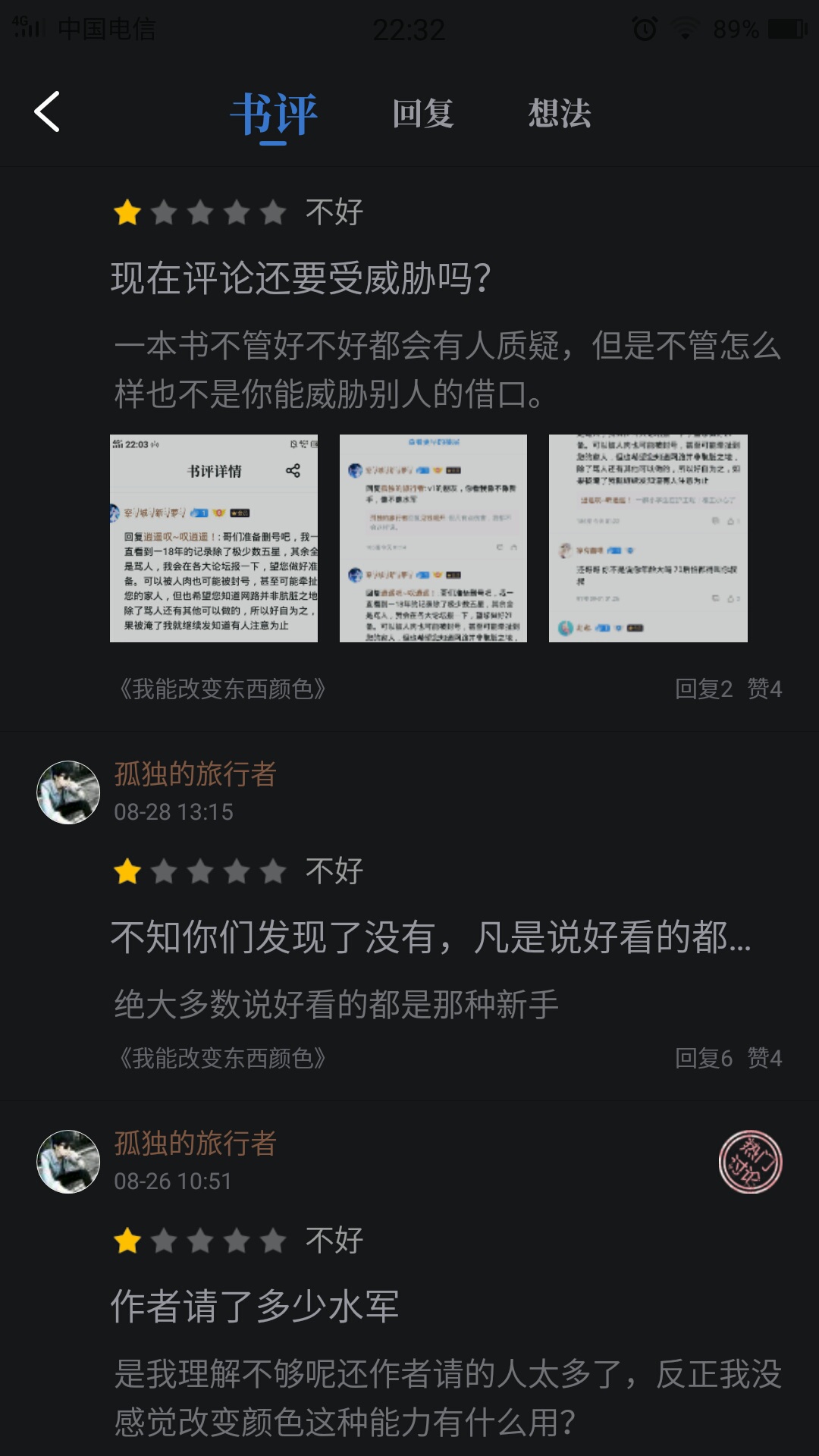Switch to the 回复 tab
This screenshot has height=1456, width=819.
[x=423, y=114]
